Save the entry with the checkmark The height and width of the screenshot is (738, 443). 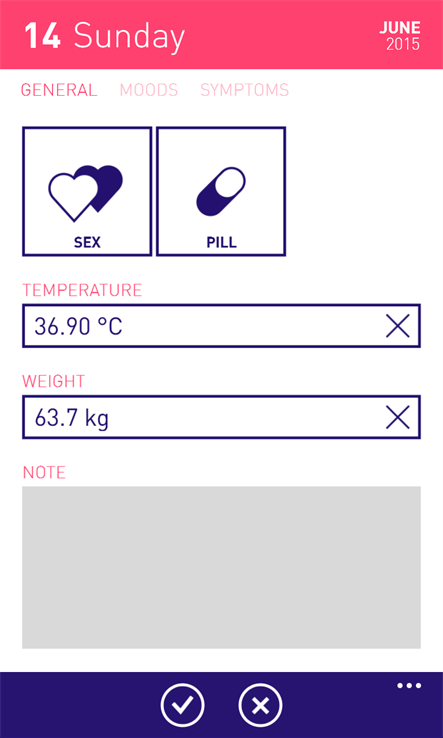tap(182, 706)
